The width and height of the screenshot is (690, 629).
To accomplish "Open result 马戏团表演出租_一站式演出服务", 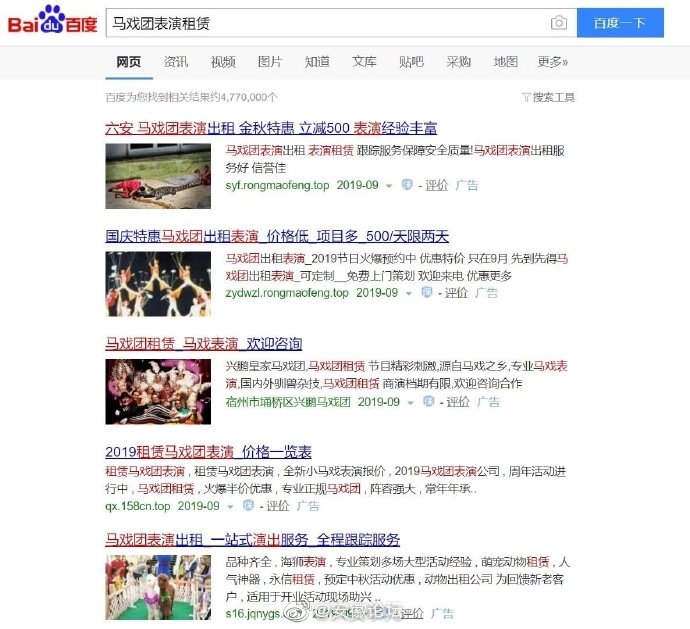I will tap(253, 539).
